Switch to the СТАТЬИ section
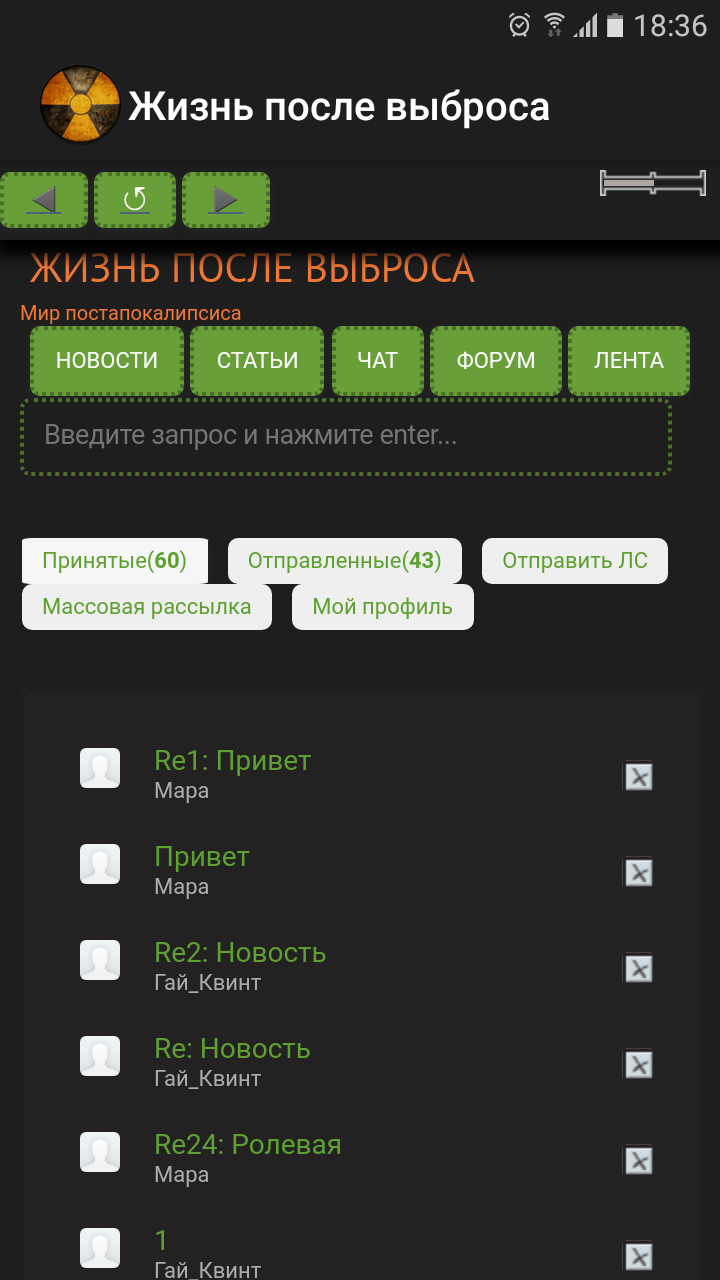 pyautogui.click(x=257, y=361)
